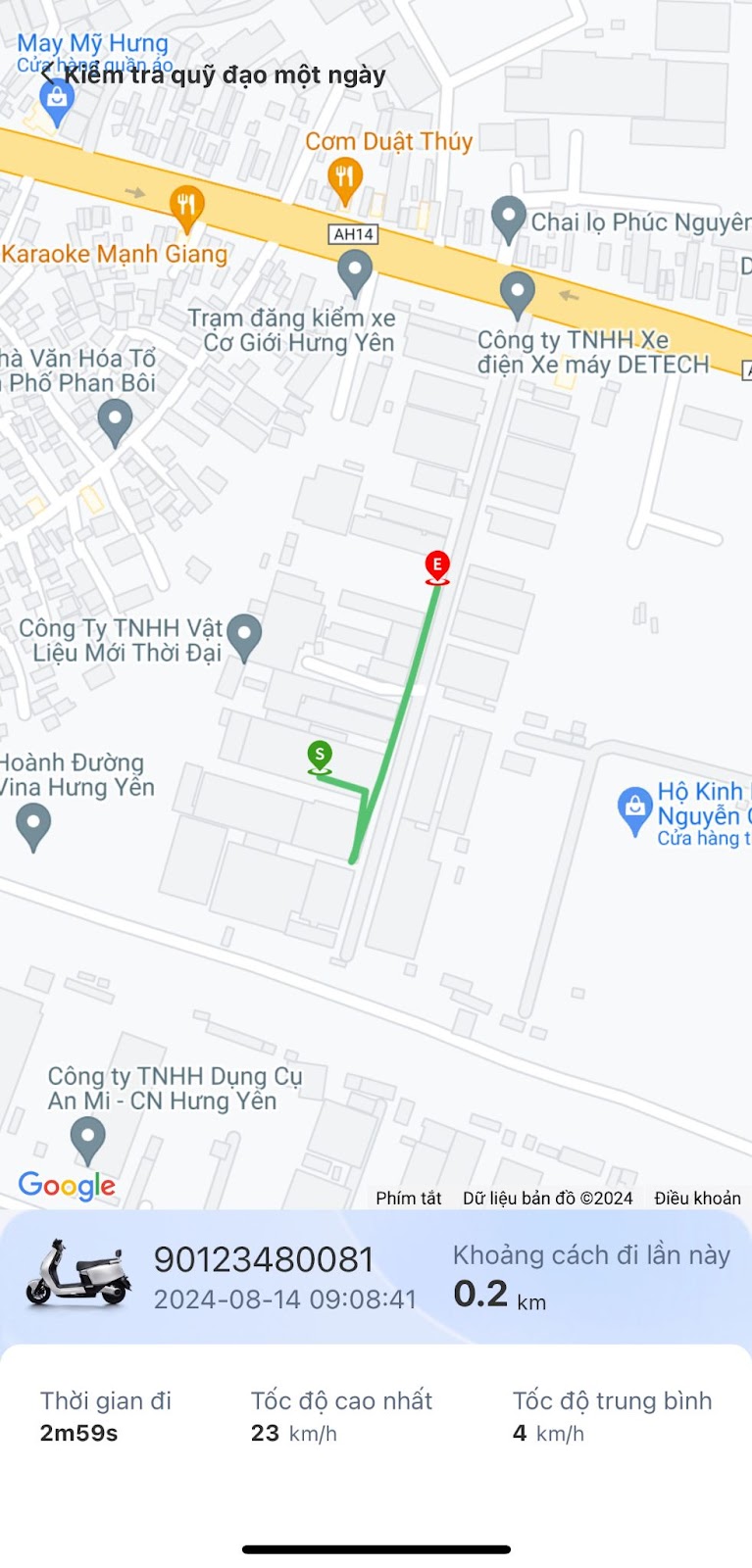Open the Trạm đăng kiểm xe Cơ Giới pin

354,271
